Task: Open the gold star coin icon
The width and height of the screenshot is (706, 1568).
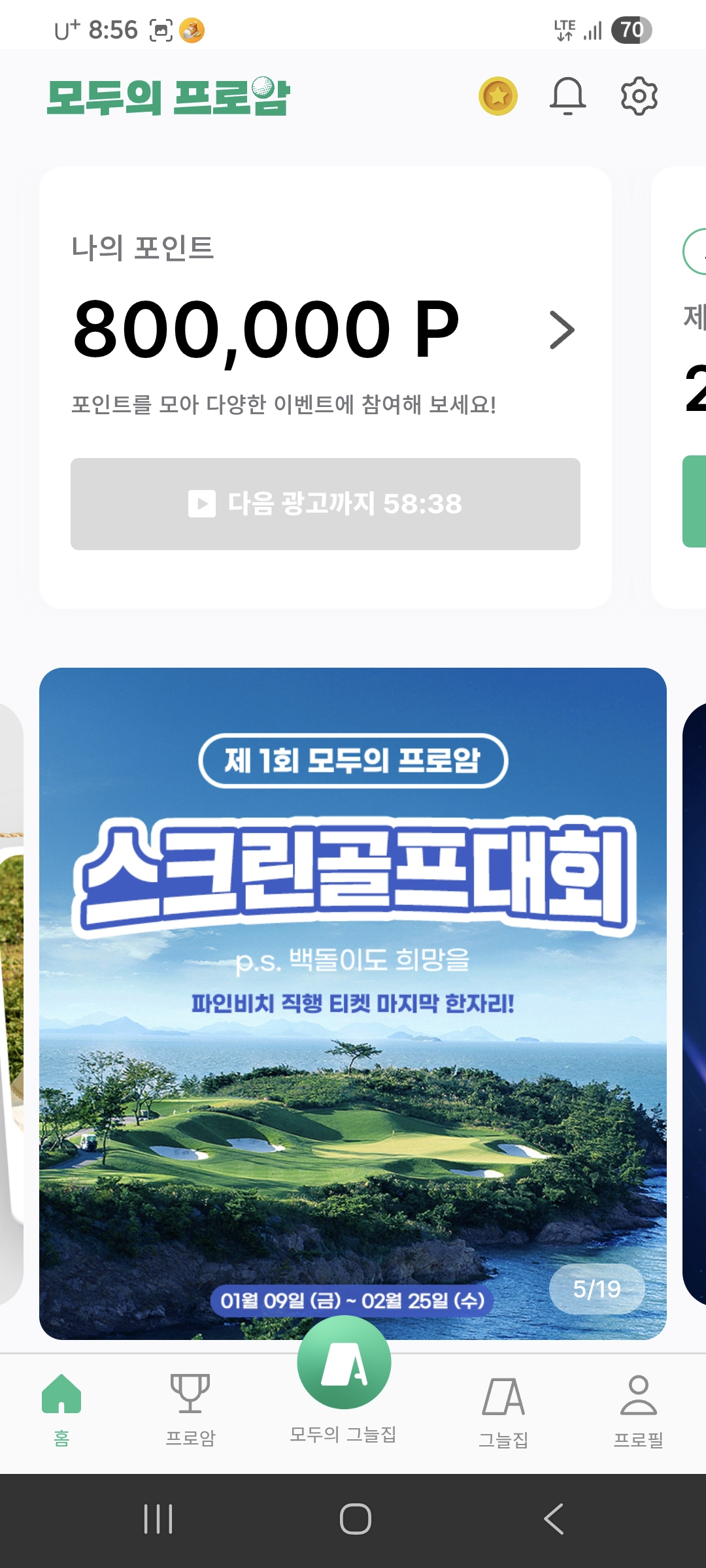Action: tap(498, 97)
